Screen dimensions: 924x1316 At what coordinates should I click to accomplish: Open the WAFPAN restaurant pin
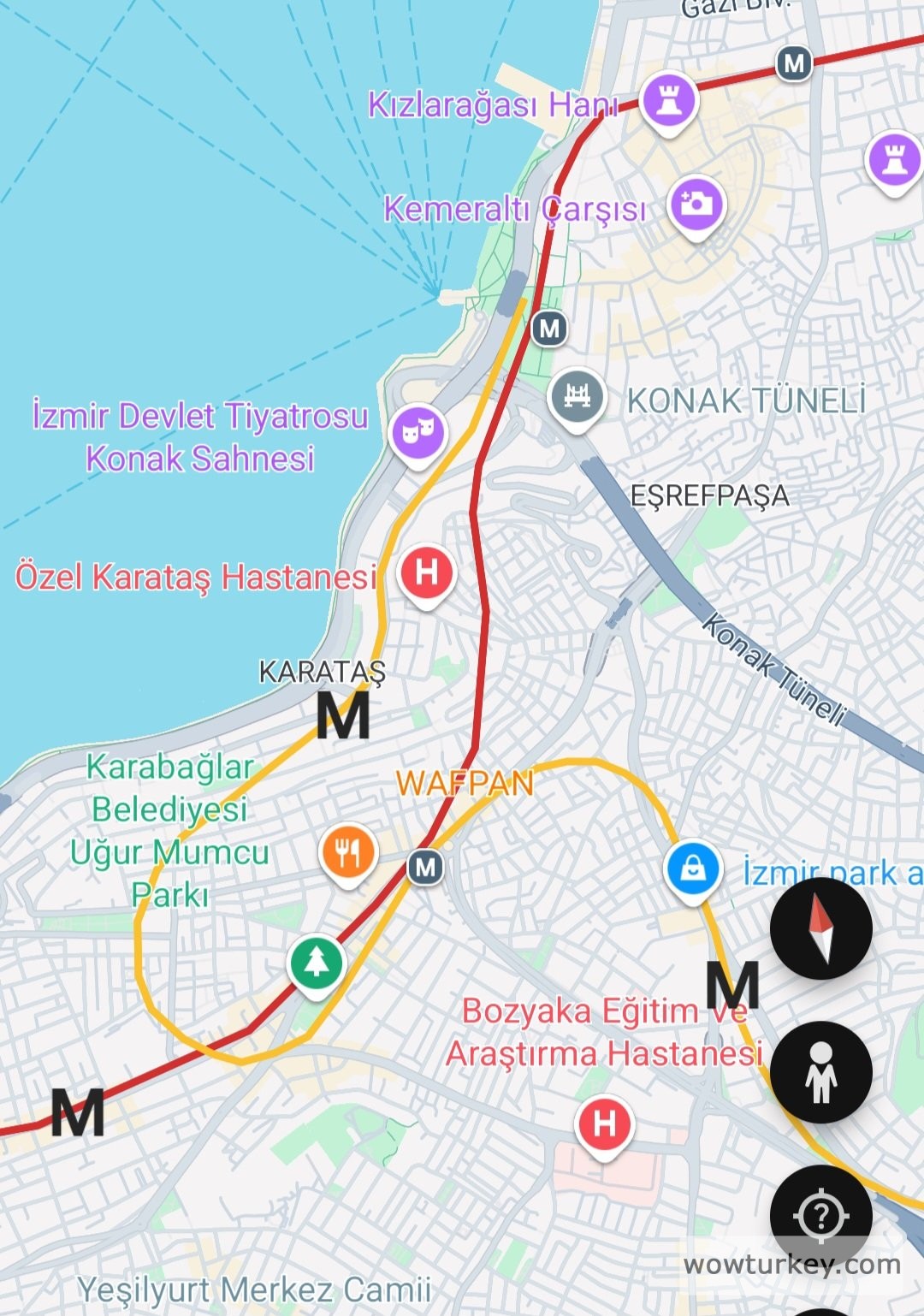[x=347, y=852]
